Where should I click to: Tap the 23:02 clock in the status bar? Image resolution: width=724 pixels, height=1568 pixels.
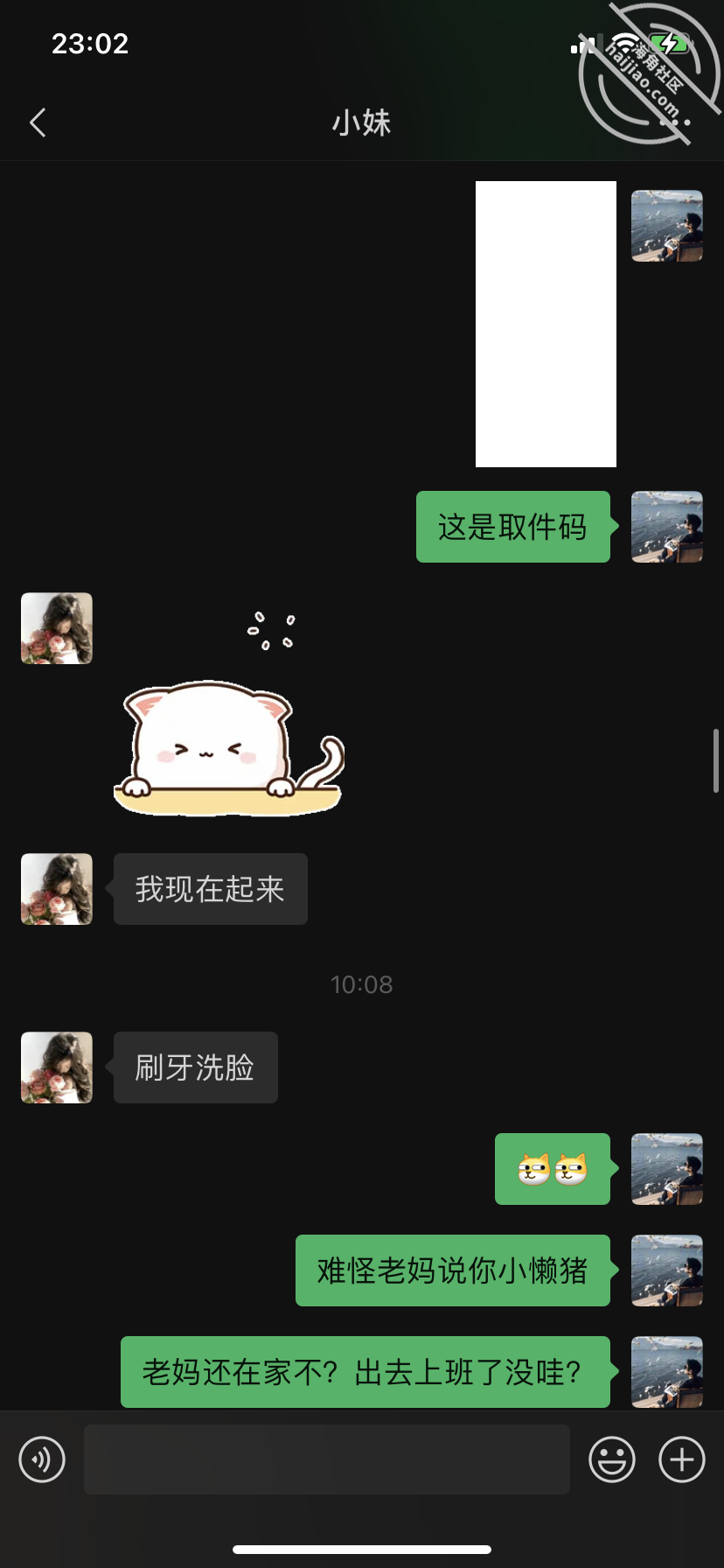click(x=90, y=42)
